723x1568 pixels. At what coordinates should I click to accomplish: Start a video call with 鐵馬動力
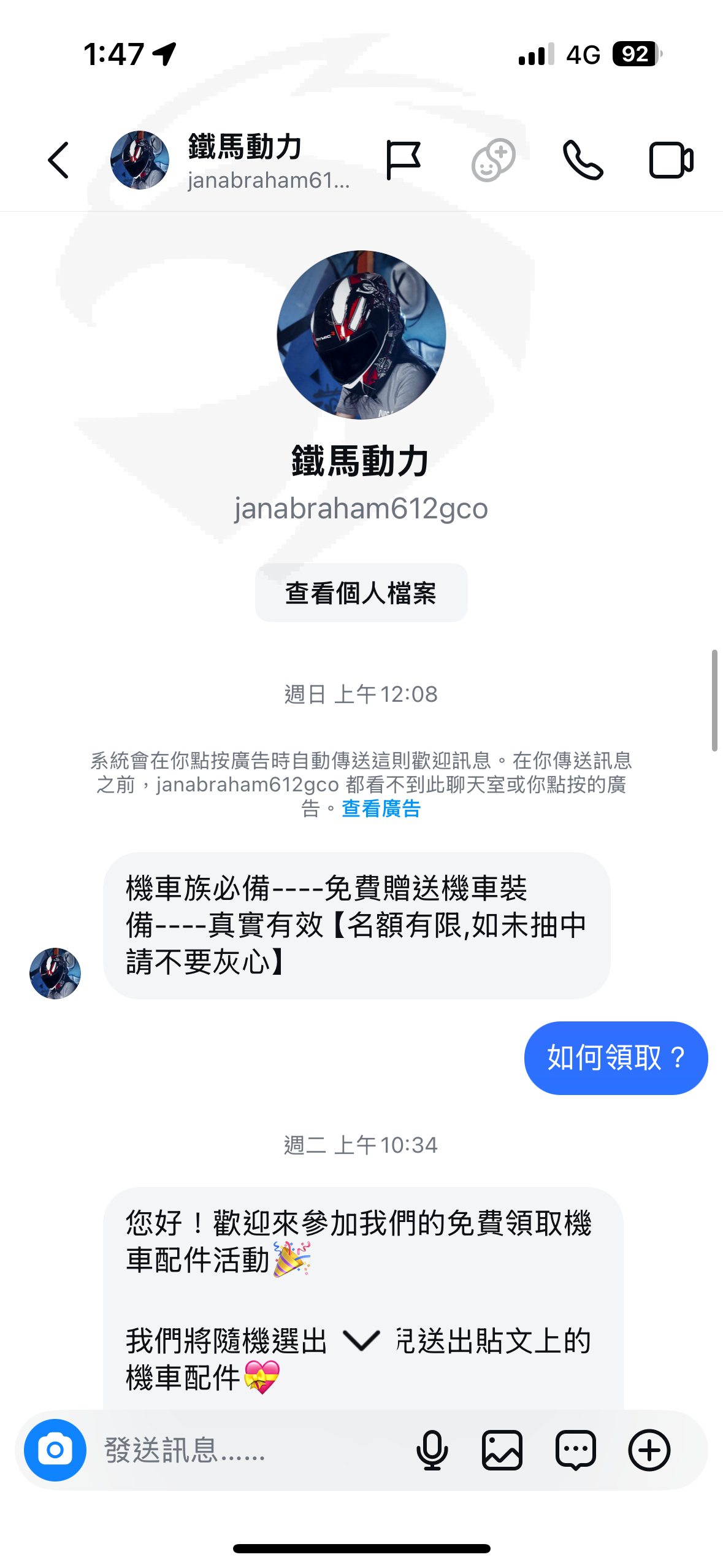[671, 160]
